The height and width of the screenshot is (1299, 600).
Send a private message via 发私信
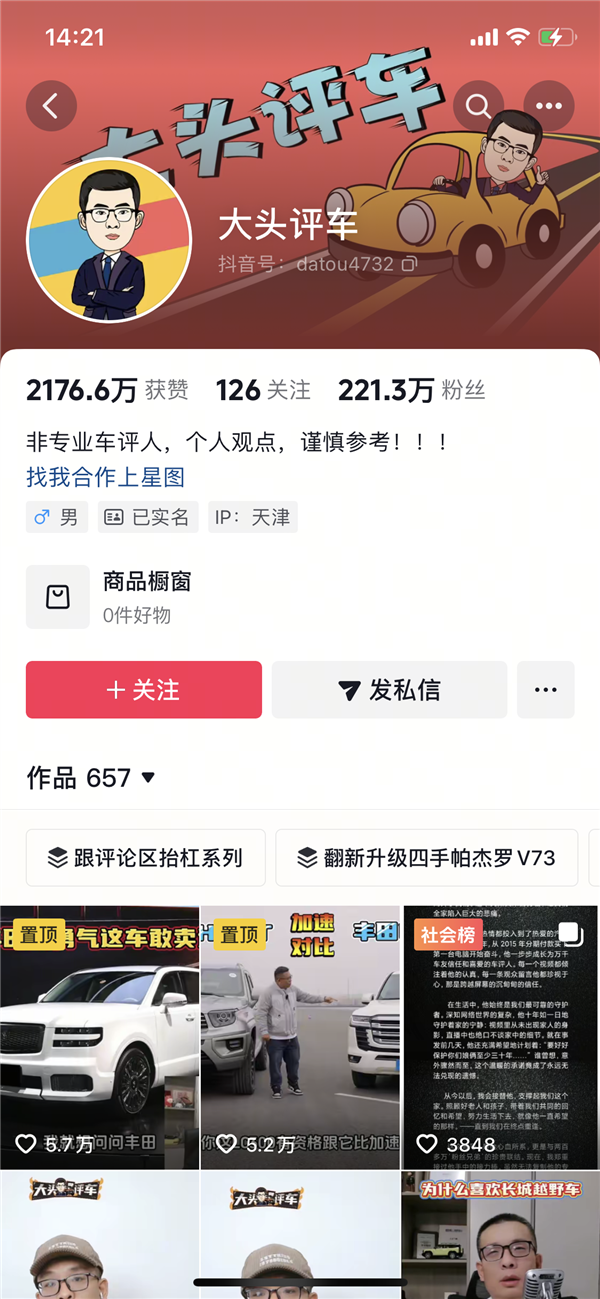[389, 690]
